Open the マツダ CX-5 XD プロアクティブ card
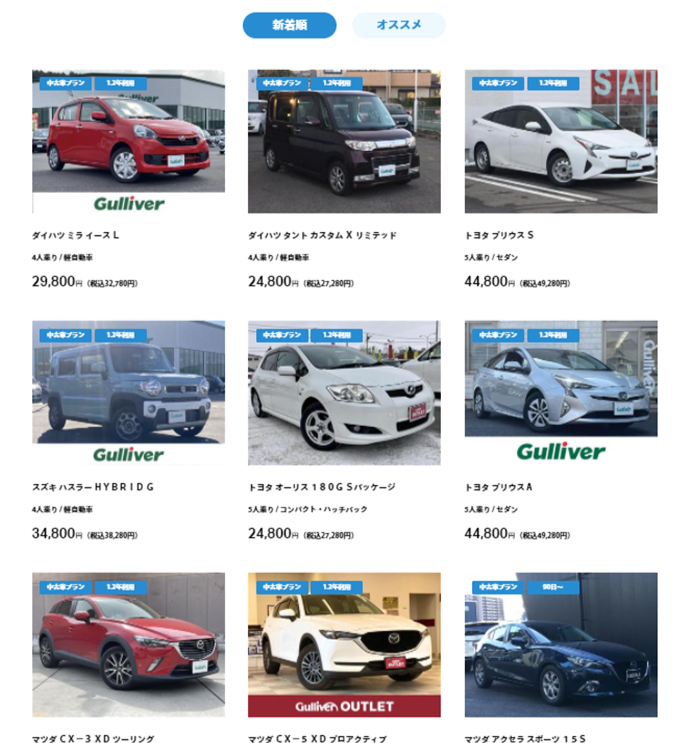Screen dimensions: 687x743 [344, 645]
